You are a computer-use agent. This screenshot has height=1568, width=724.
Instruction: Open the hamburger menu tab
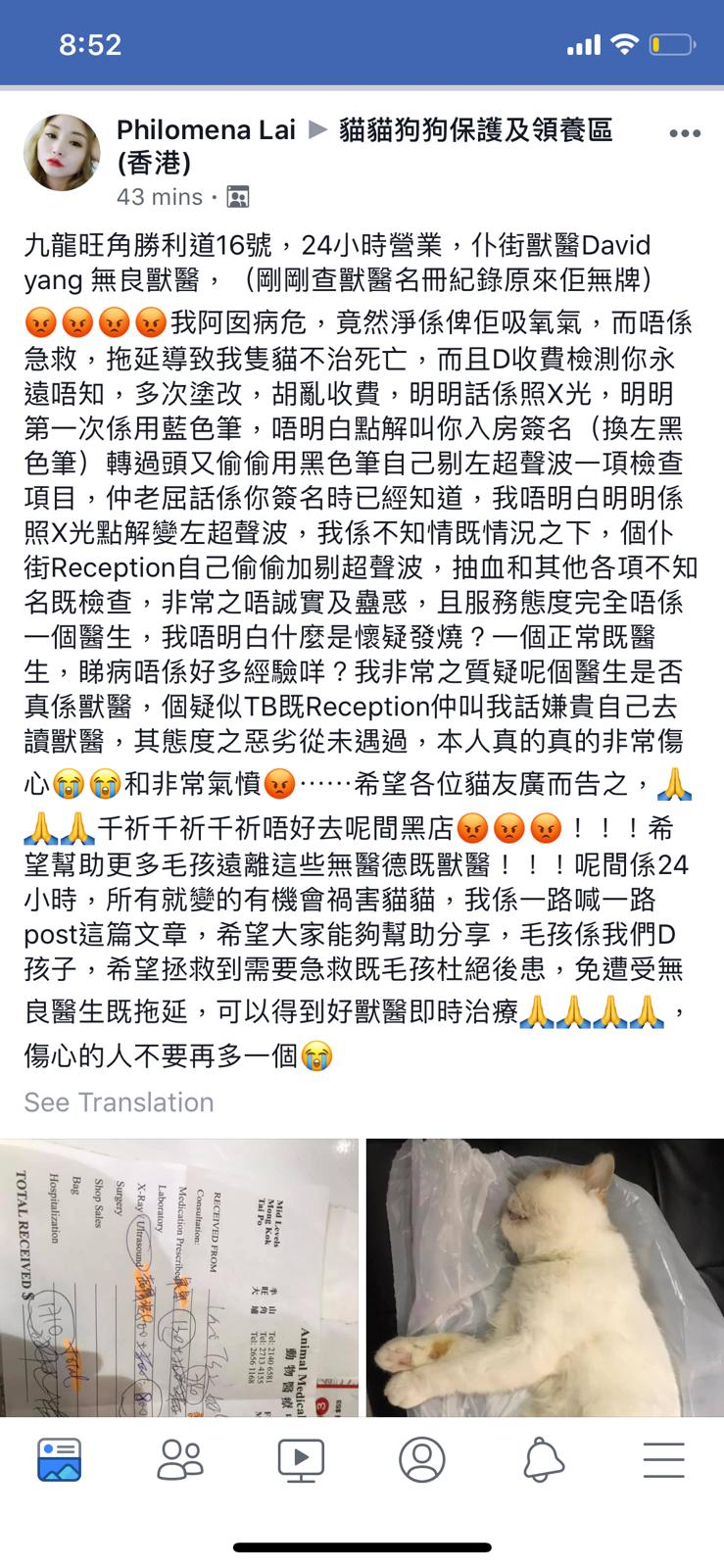point(663,1460)
